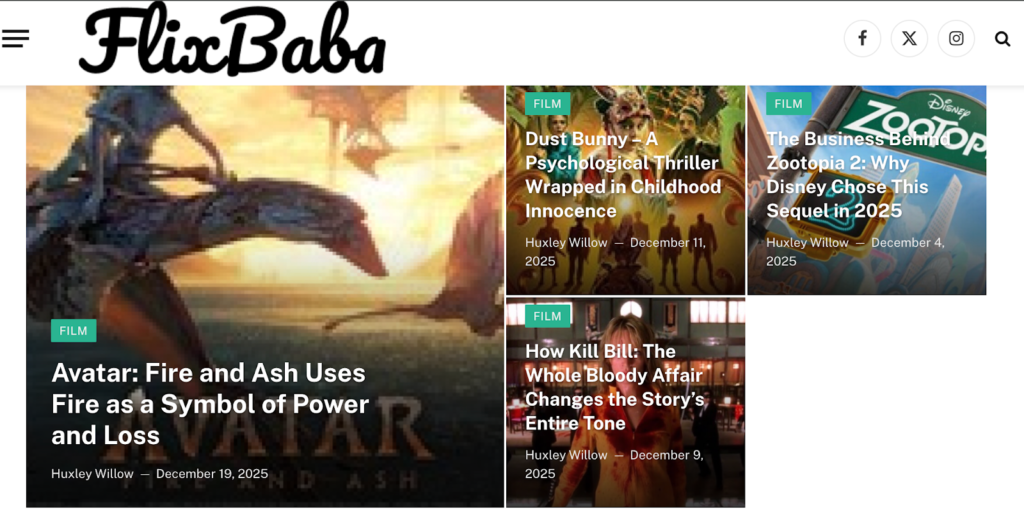Open author Huxley Willow under Avatar article
Viewport: 1024px width, 528px height.
coord(92,474)
